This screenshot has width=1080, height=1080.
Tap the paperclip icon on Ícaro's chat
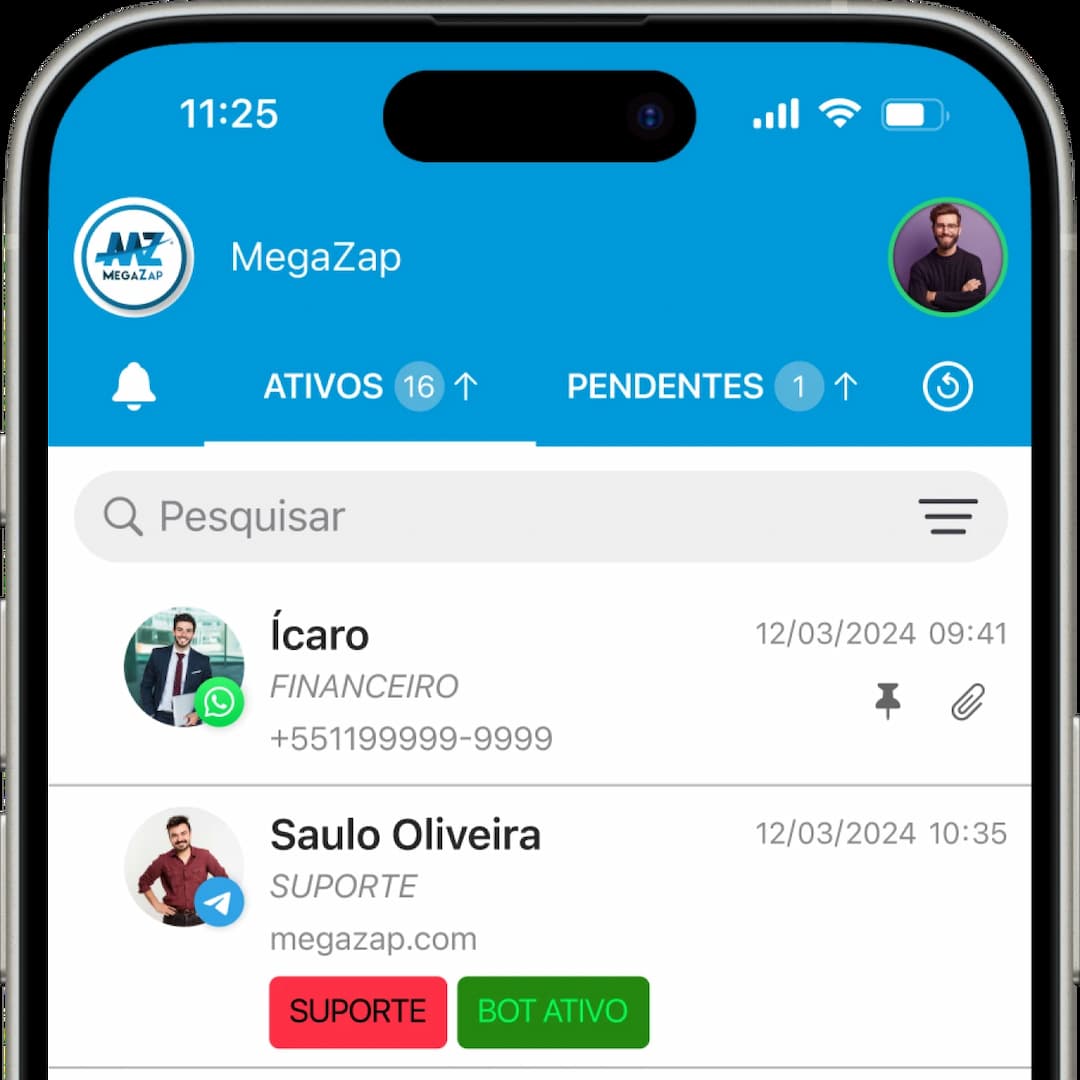(967, 702)
